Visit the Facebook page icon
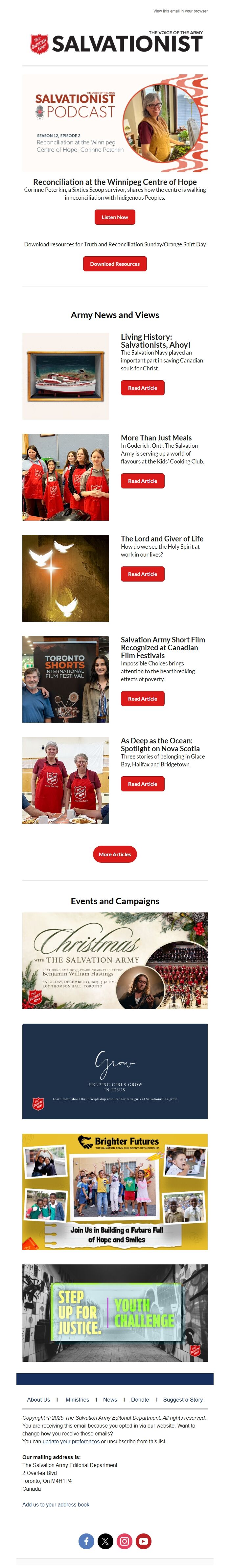The height and width of the screenshot is (1568, 230). point(86,1541)
